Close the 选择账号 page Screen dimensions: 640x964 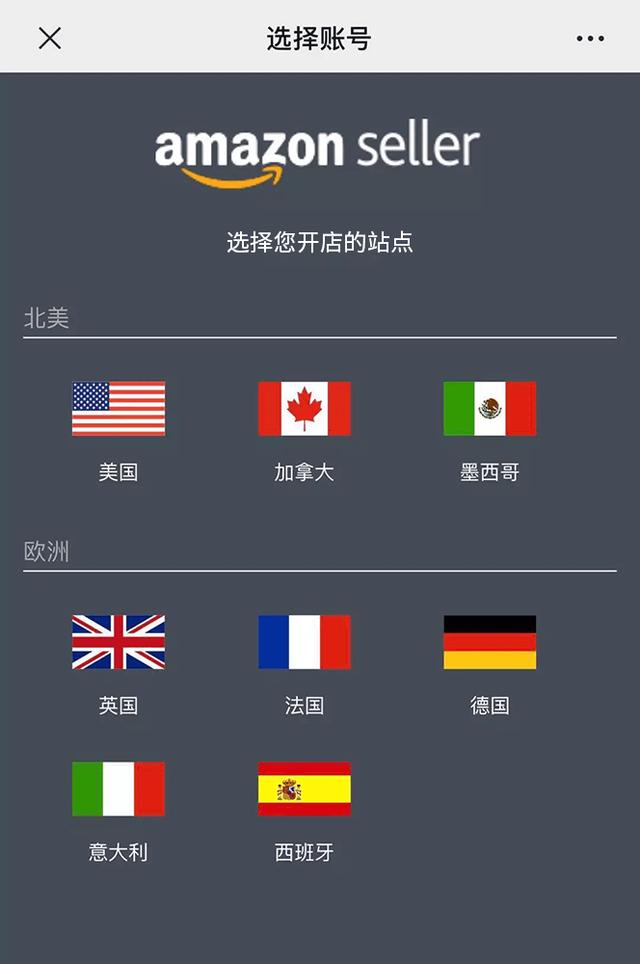click(49, 38)
